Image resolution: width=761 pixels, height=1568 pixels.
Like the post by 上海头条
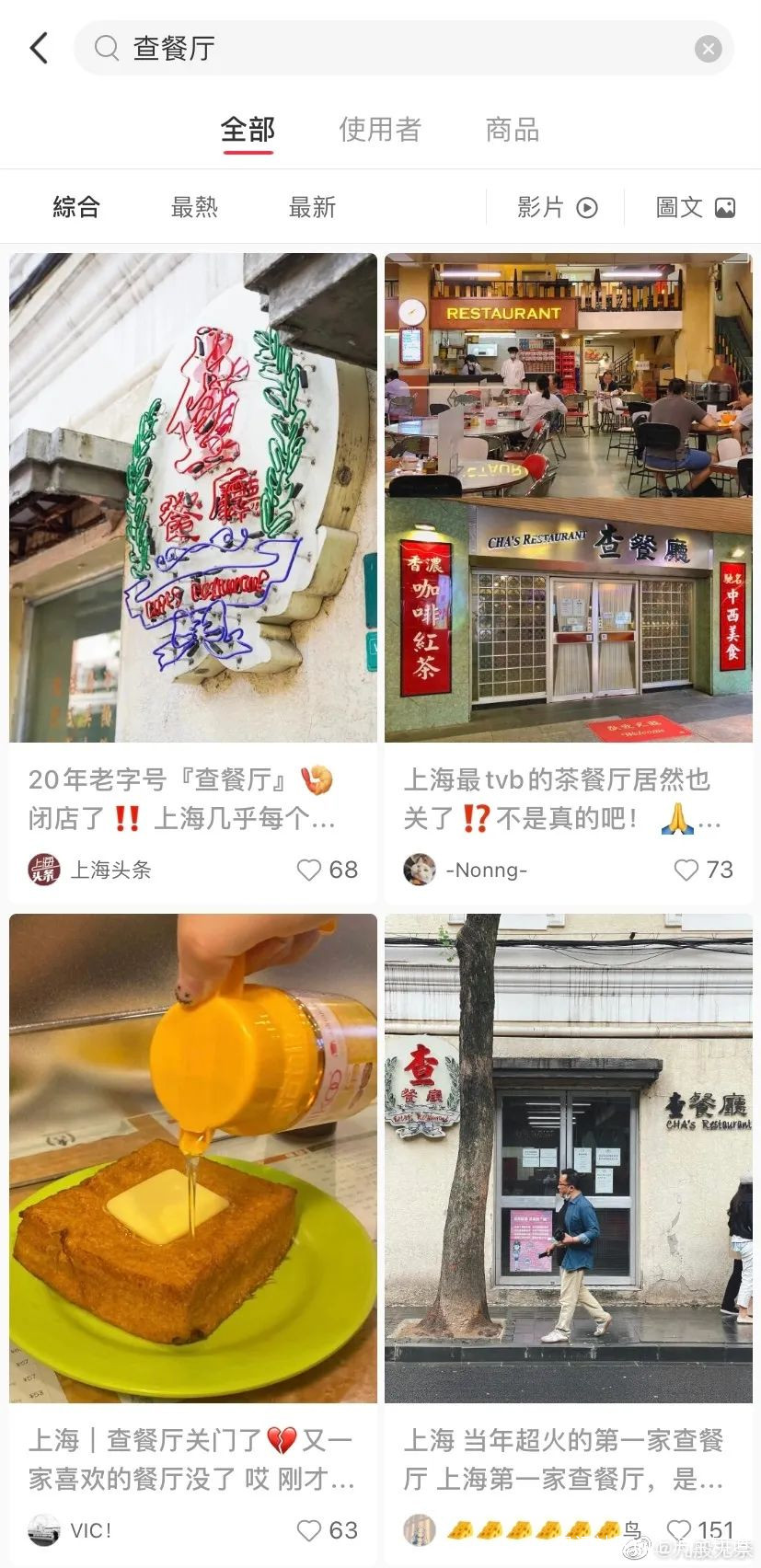pos(310,870)
